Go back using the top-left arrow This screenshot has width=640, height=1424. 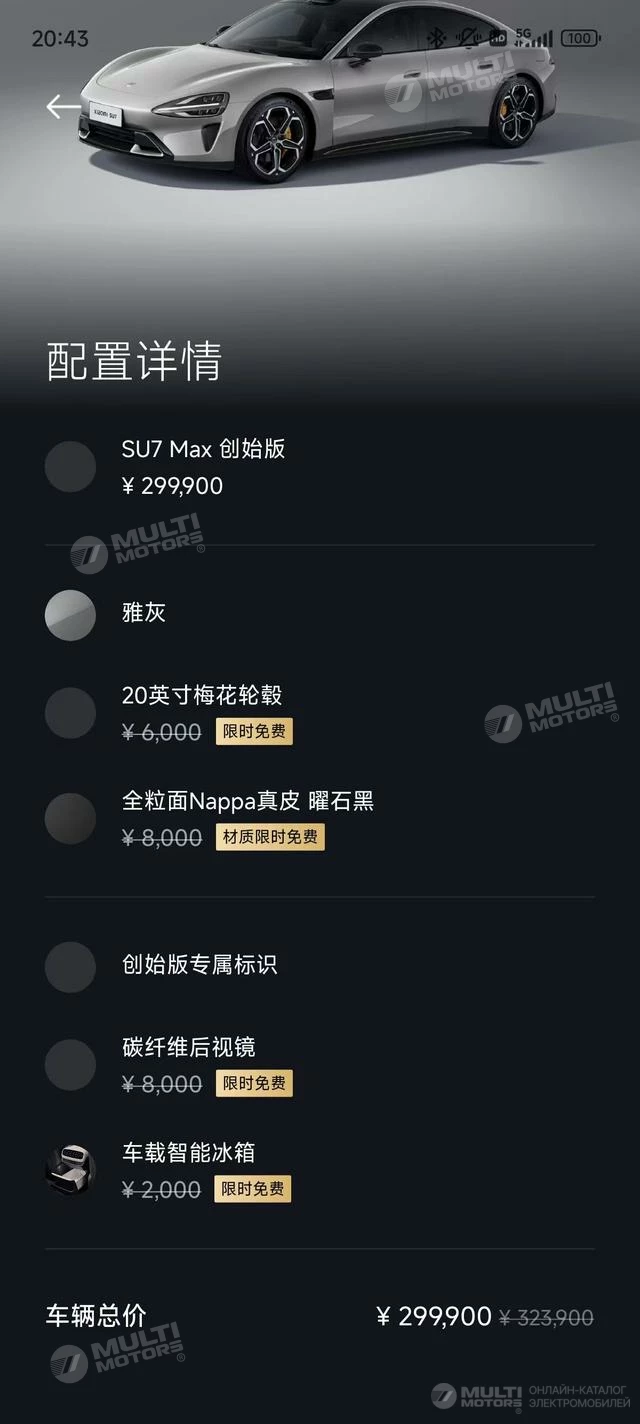click(x=63, y=106)
